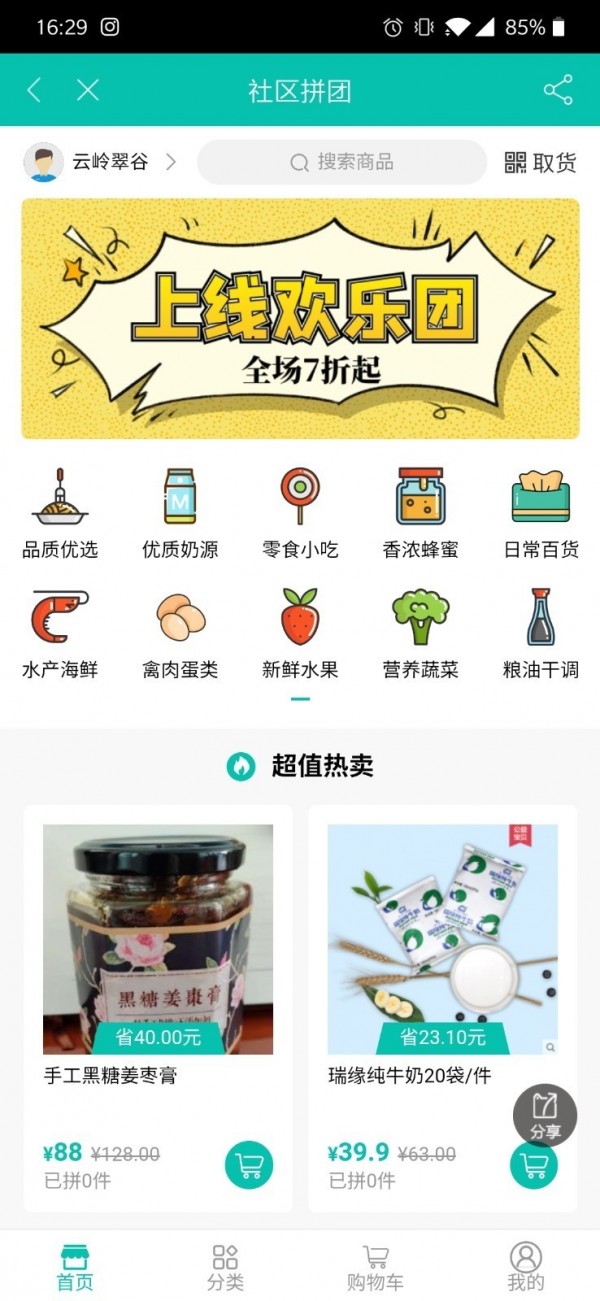Close the 社区拼团 page
Image resolution: width=600 pixels, height=1301 pixels.
pos(88,91)
